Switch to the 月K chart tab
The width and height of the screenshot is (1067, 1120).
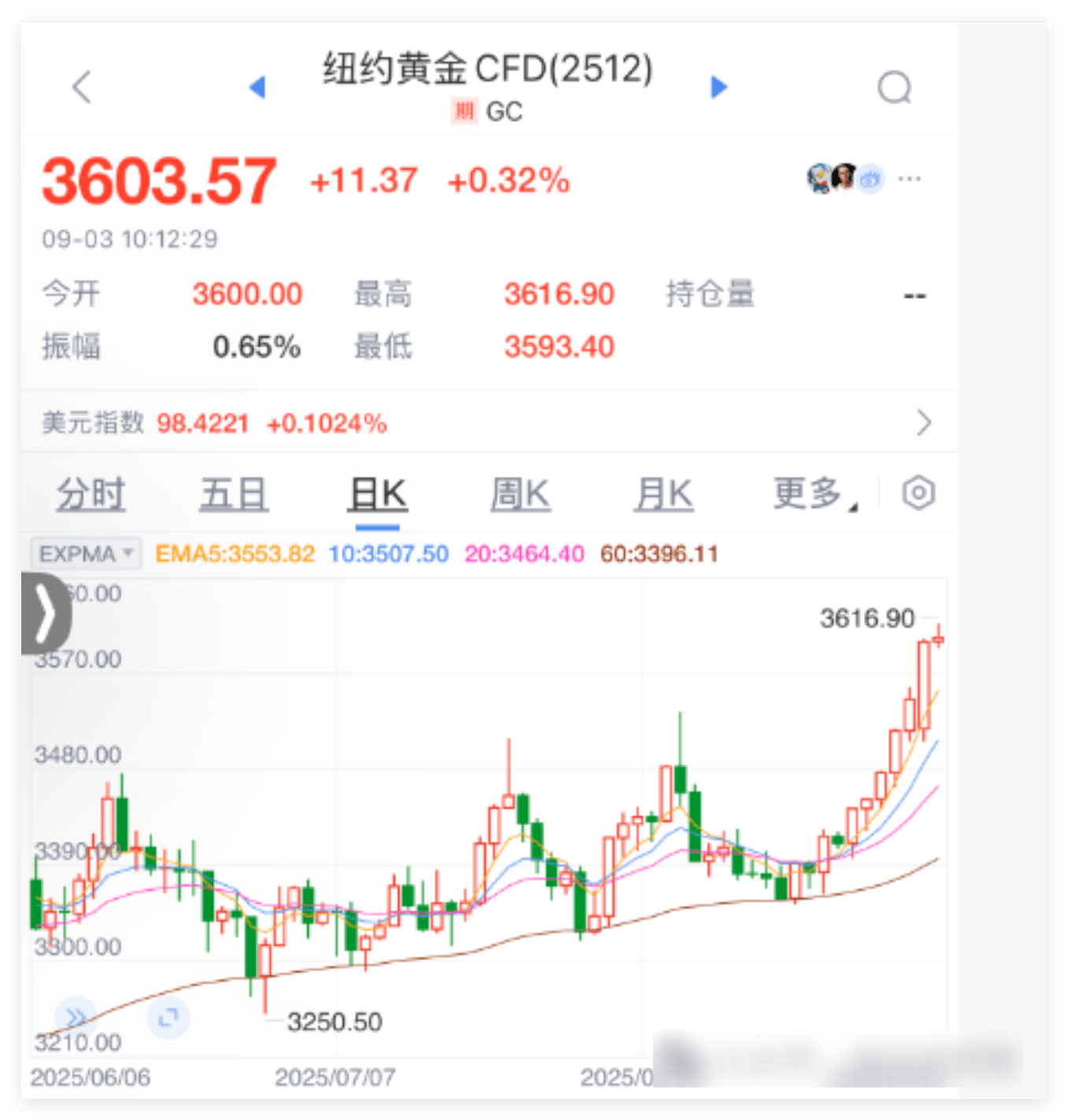[664, 495]
